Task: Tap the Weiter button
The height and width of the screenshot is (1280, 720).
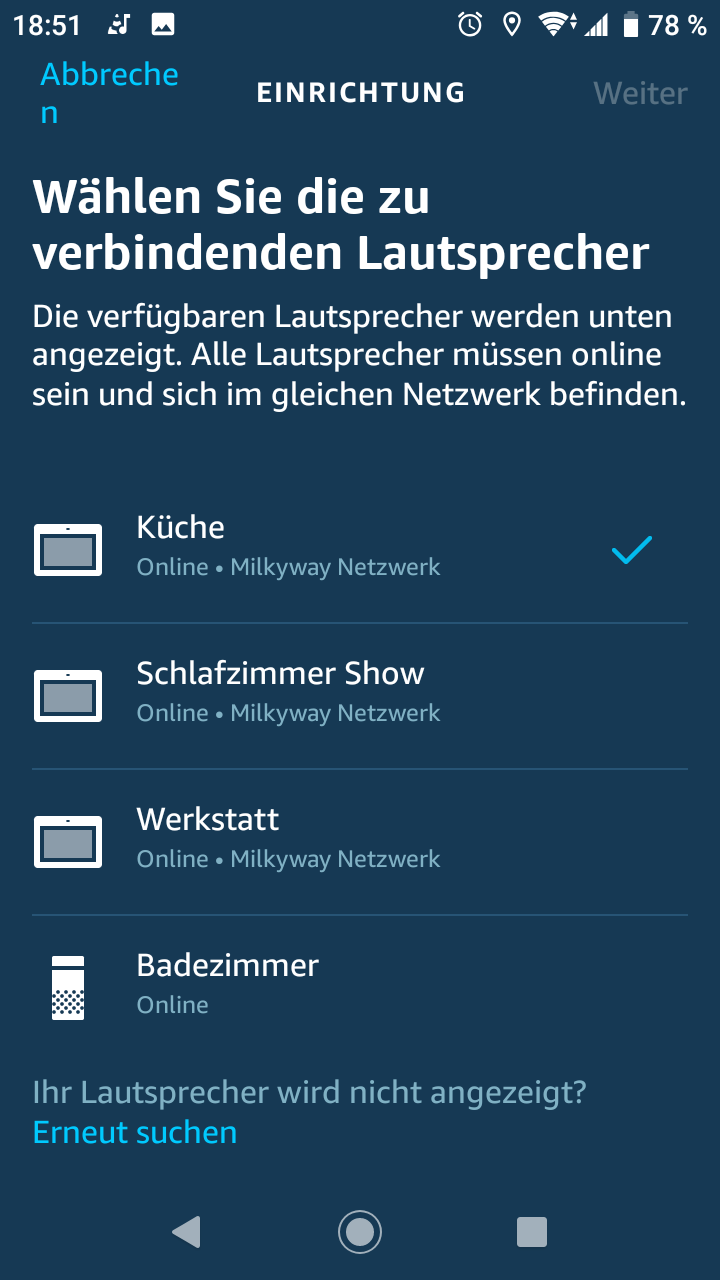Action: (640, 94)
